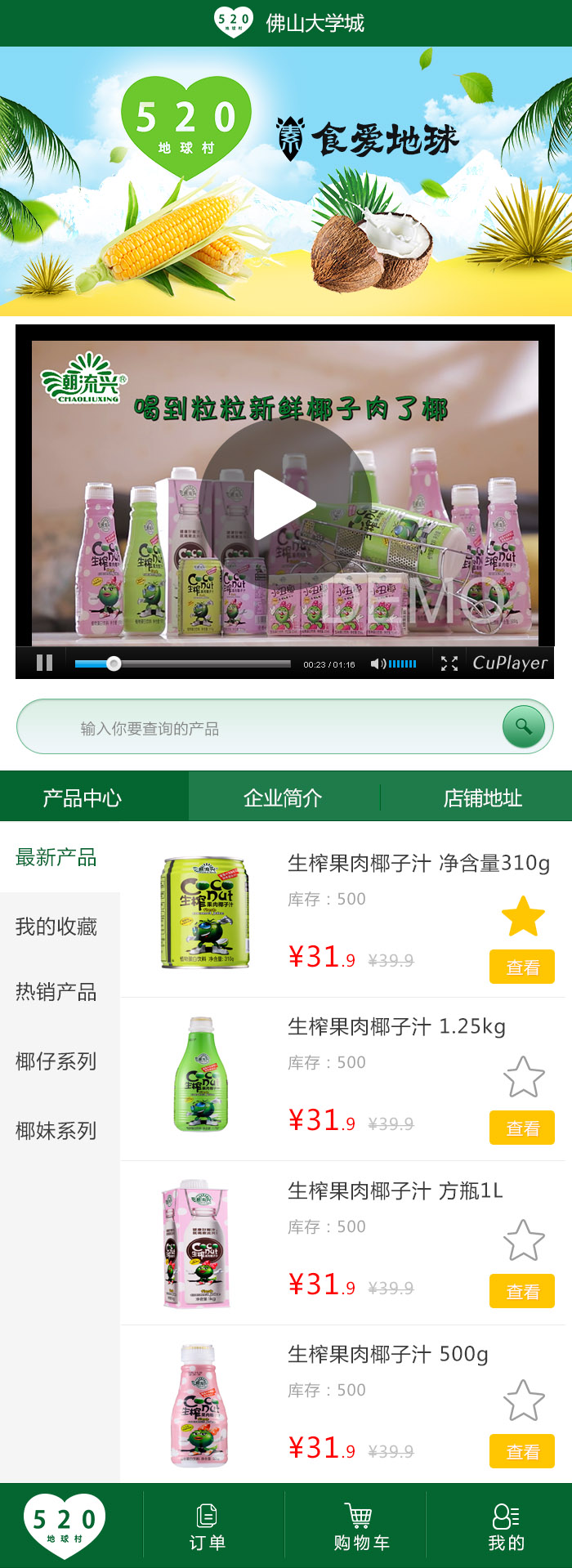Tap the green magnifier search button
The width and height of the screenshot is (572, 1568).
click(524, 726)
